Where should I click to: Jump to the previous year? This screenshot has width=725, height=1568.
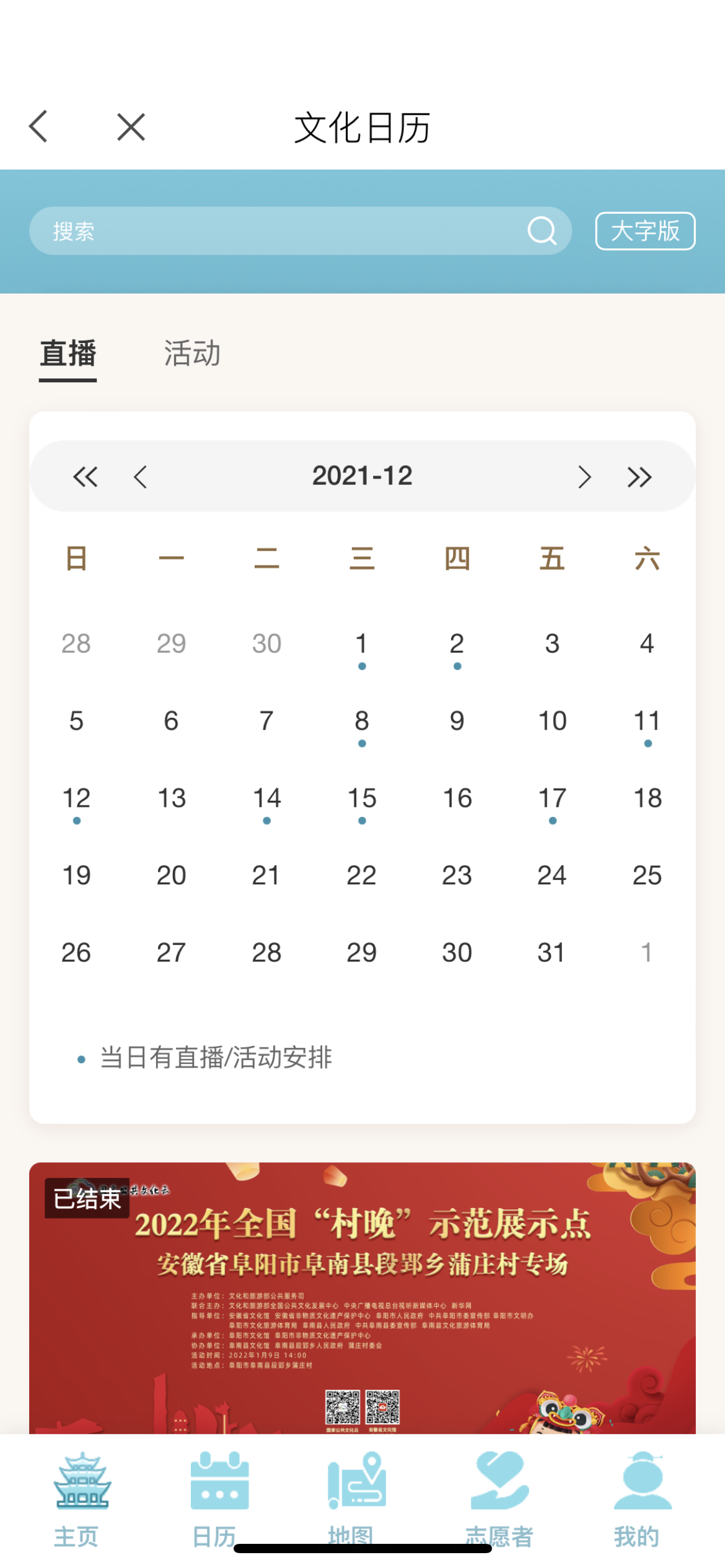pyautogui.click(x=85, y=477)
